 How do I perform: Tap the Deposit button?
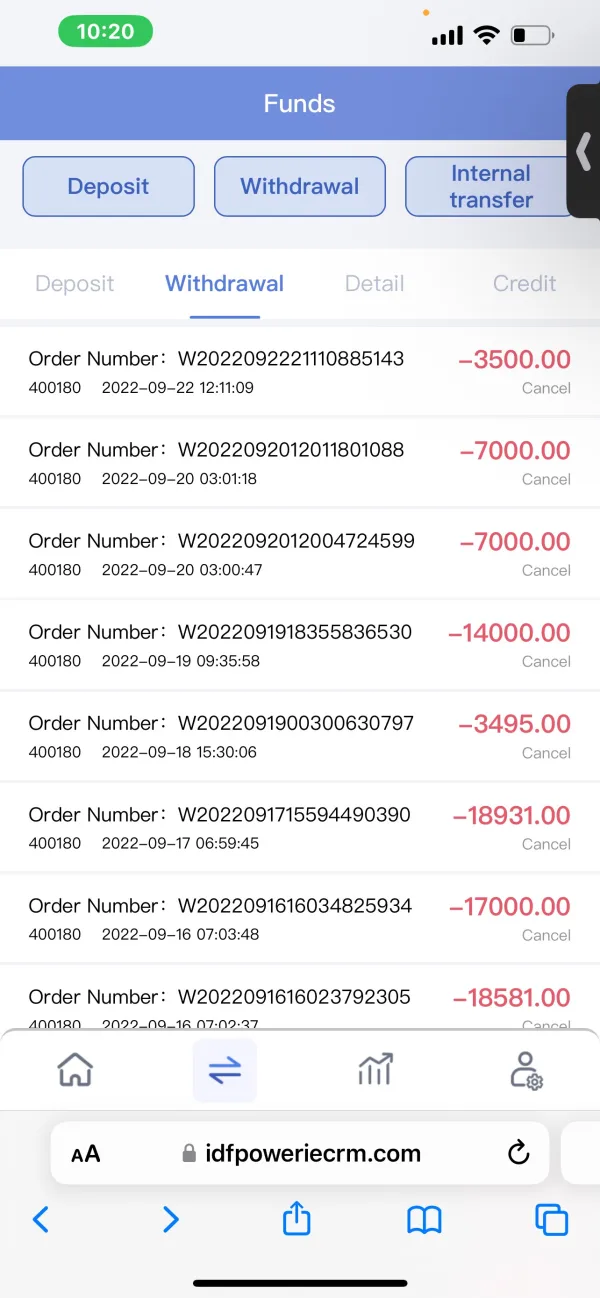tap(108, 187)
